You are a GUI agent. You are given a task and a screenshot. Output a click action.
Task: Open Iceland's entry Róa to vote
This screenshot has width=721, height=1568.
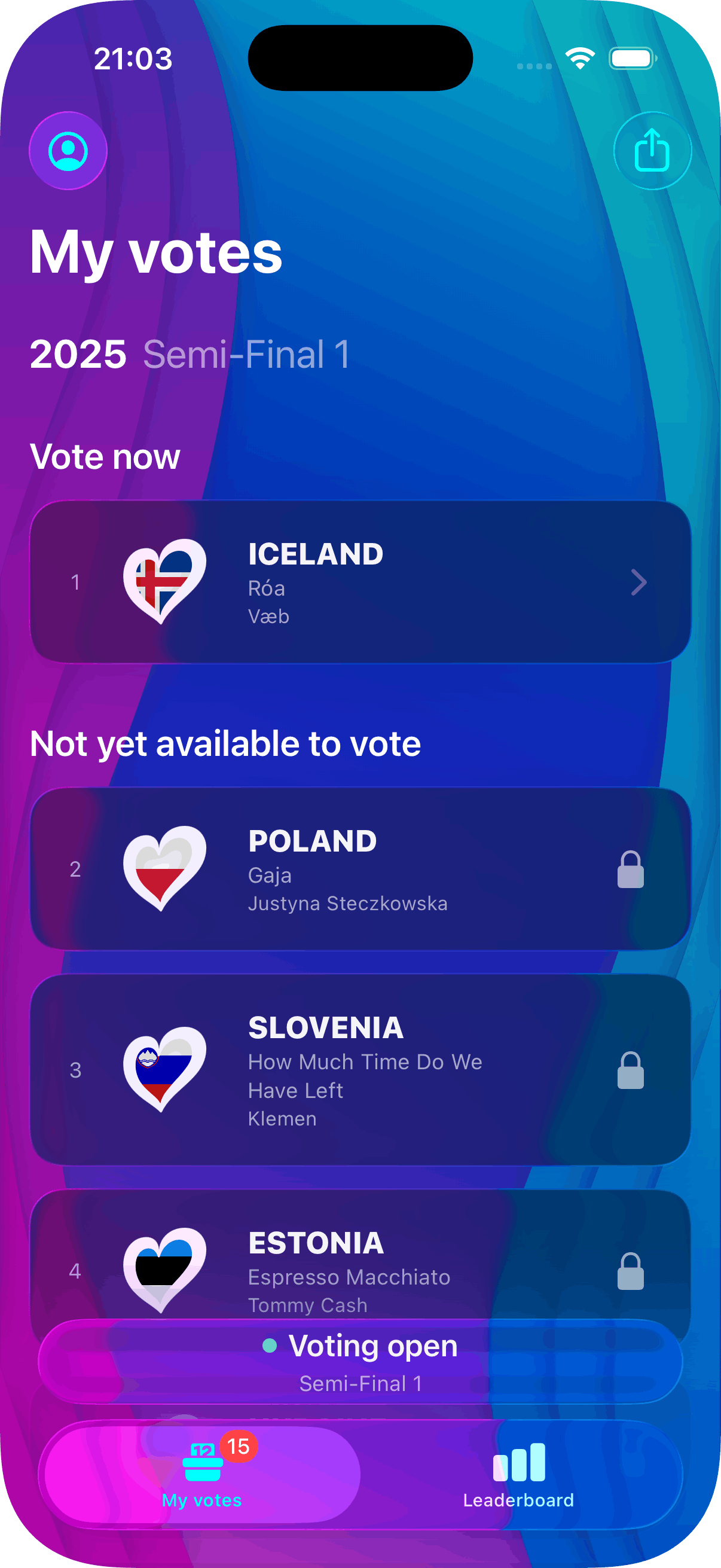pyautogui.click(x=360, y=582)
